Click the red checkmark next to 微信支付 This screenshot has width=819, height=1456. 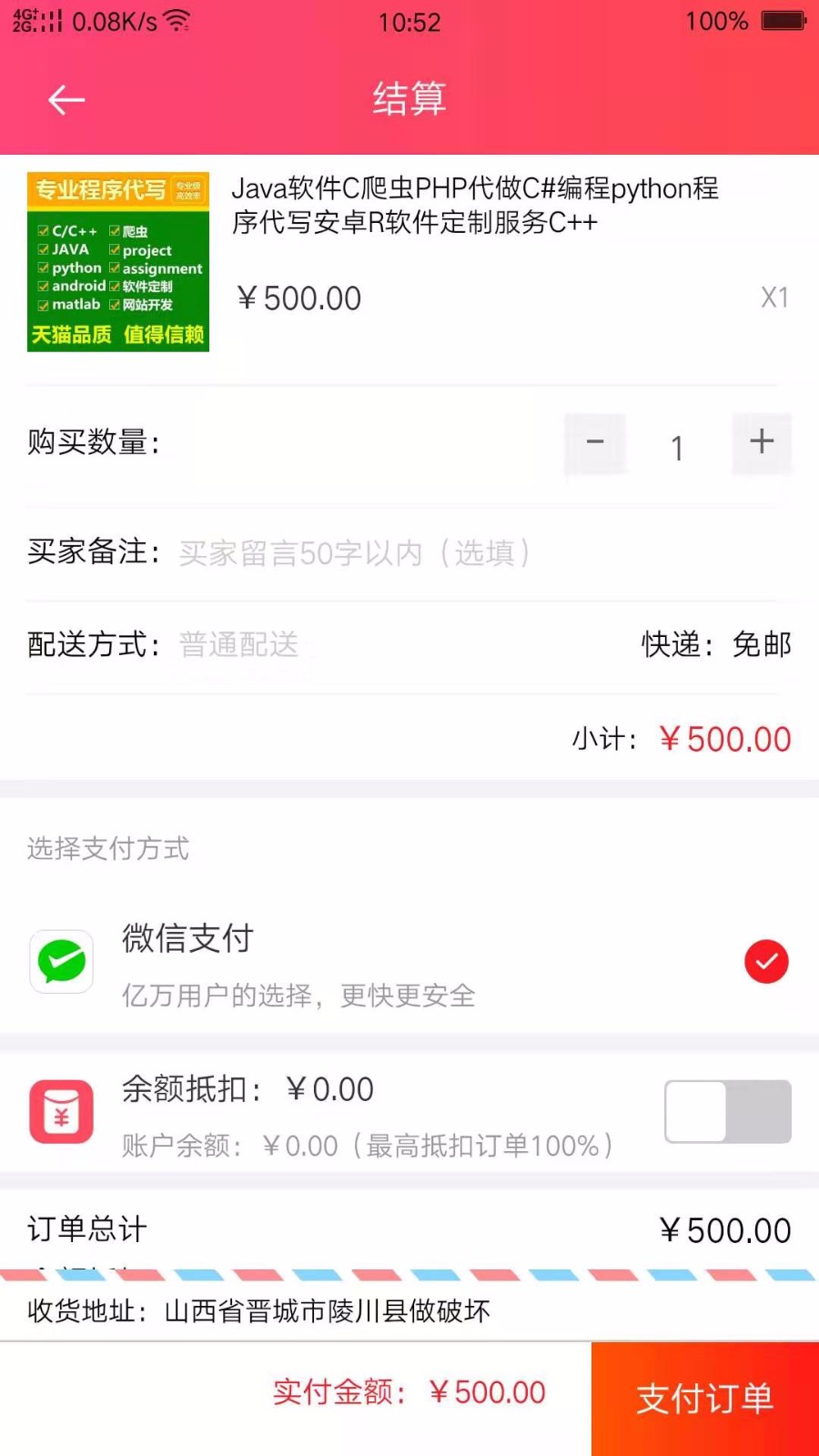click(x=766, y=960)
